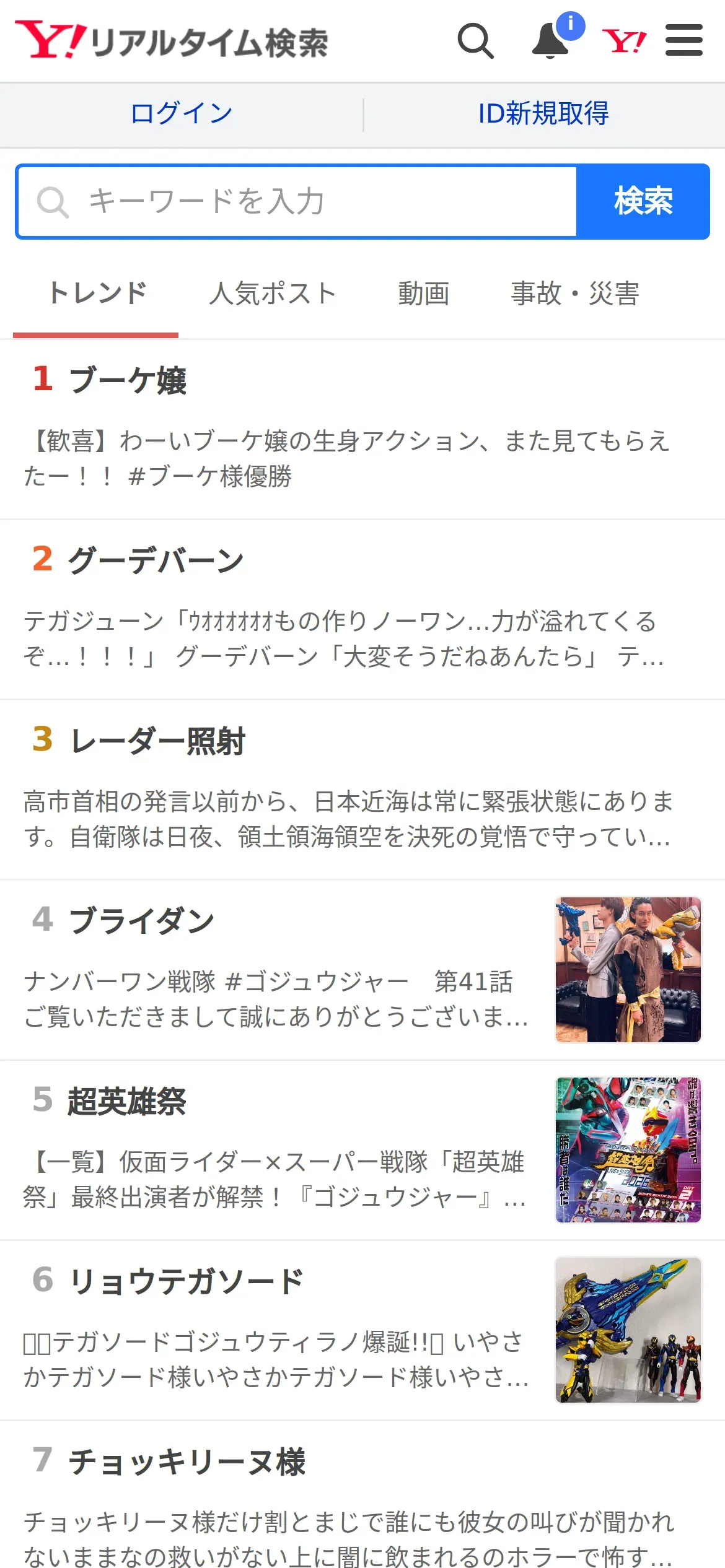This screenshot has height=1568, width=725.
Task: Tap the magnifier icon in the header
Action: [475, 41]
